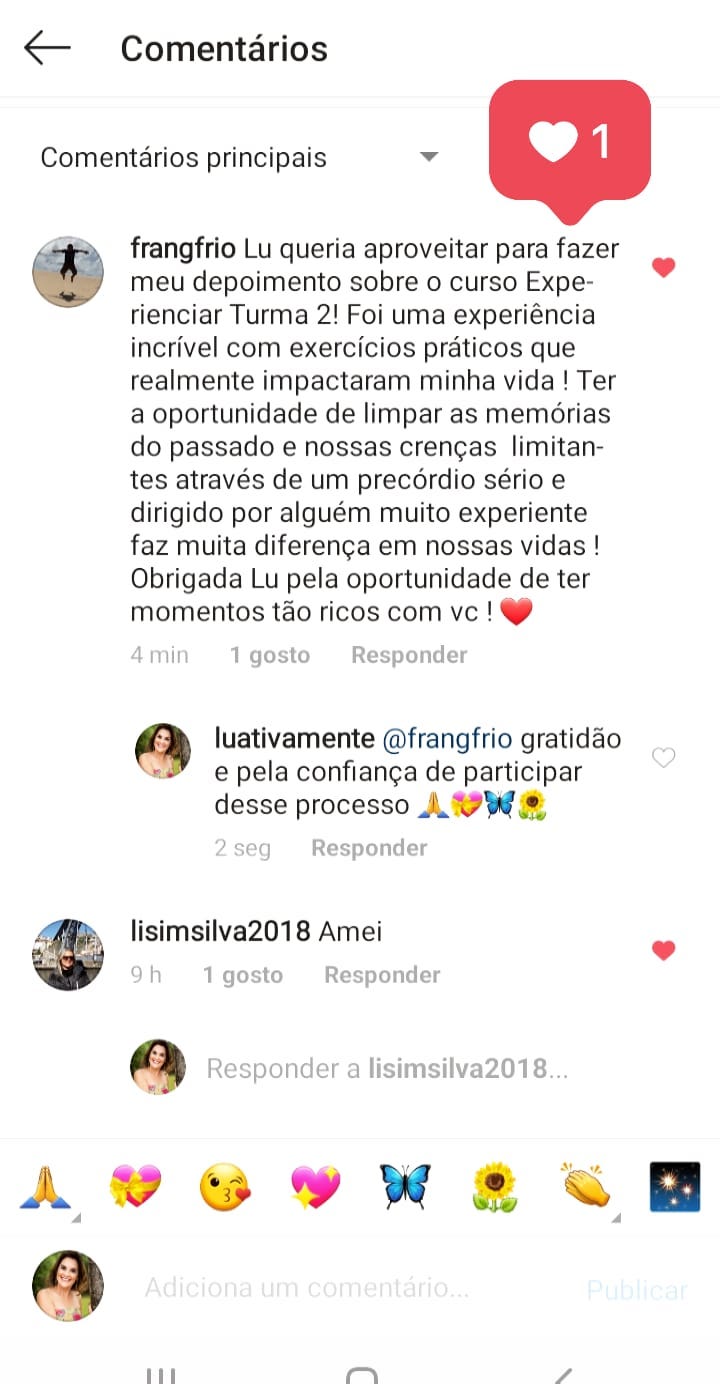This screenshot has height=1384, width=720.
Task: Insert the praying hands emoji
Action: (x=46, y=1187)
